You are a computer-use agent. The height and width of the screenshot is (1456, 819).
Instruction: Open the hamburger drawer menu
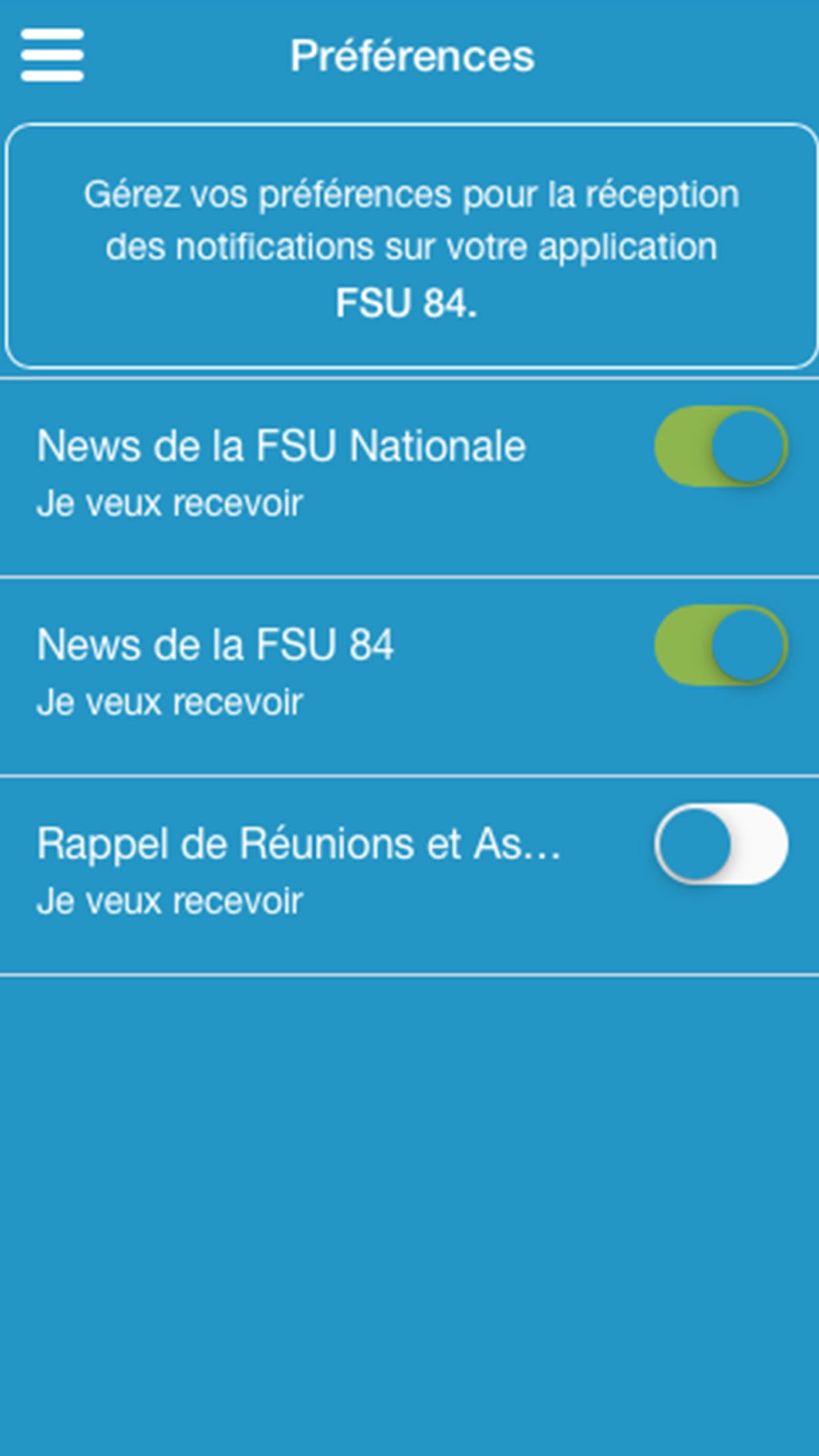52,55
